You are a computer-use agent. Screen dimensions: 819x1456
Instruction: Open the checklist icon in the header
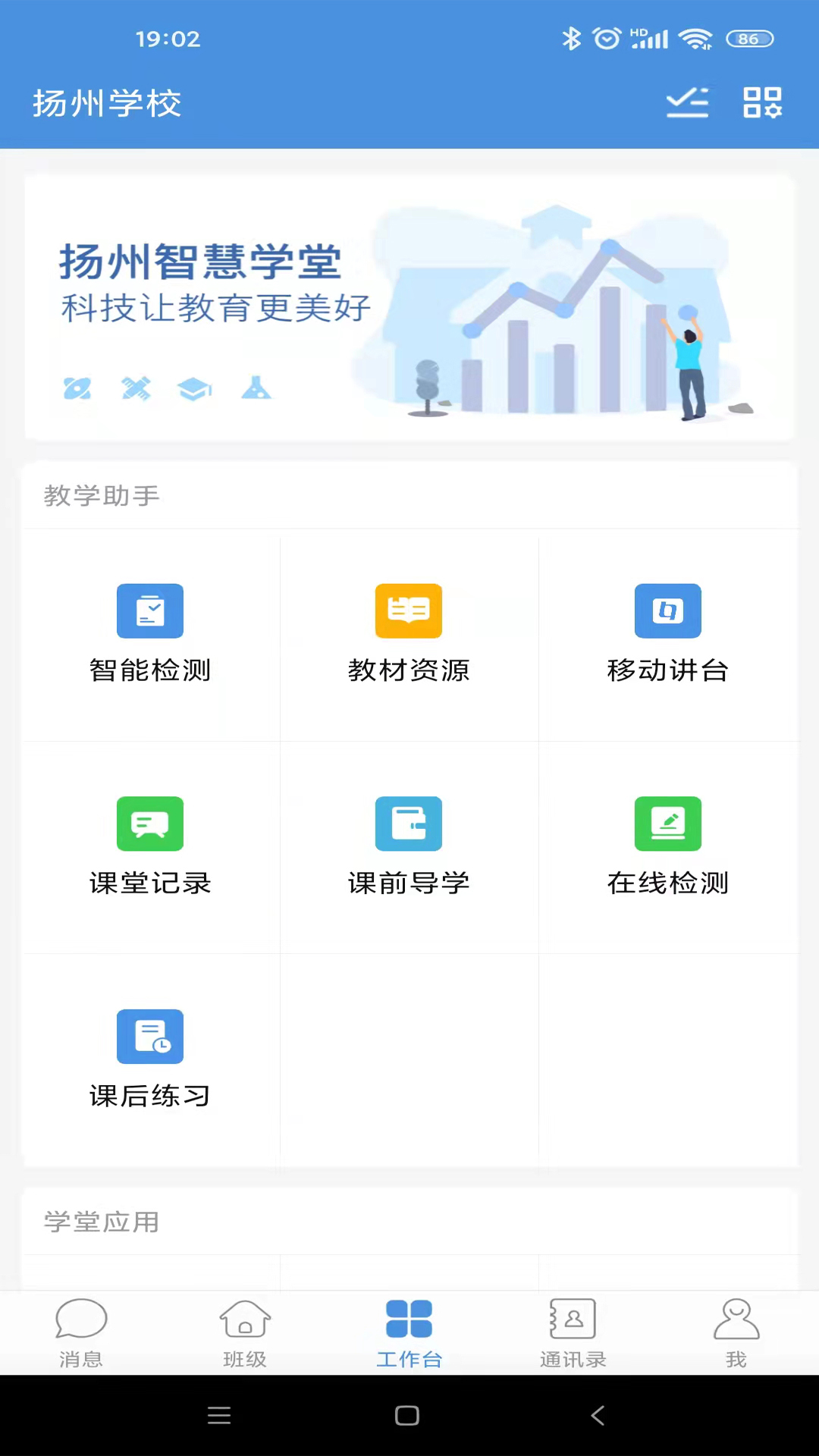tap(687, 103)
